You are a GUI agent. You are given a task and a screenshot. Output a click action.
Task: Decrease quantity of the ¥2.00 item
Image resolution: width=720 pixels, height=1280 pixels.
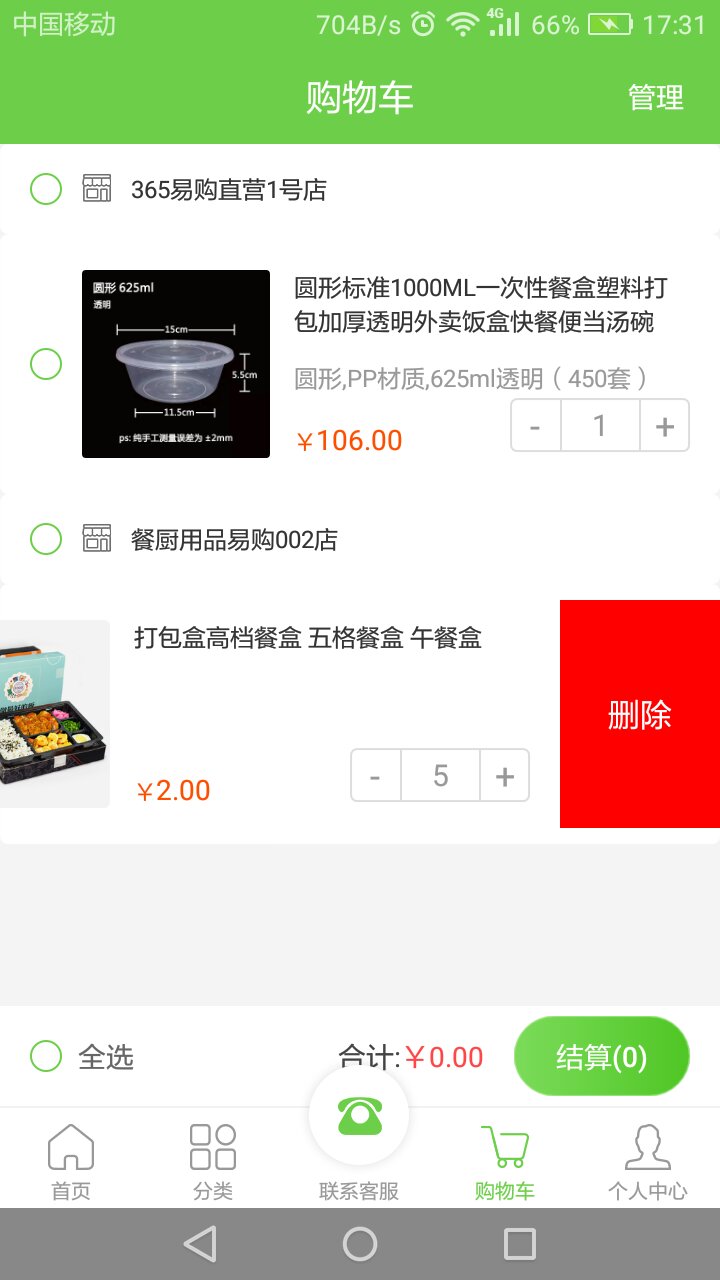click(x=376, y=776)
